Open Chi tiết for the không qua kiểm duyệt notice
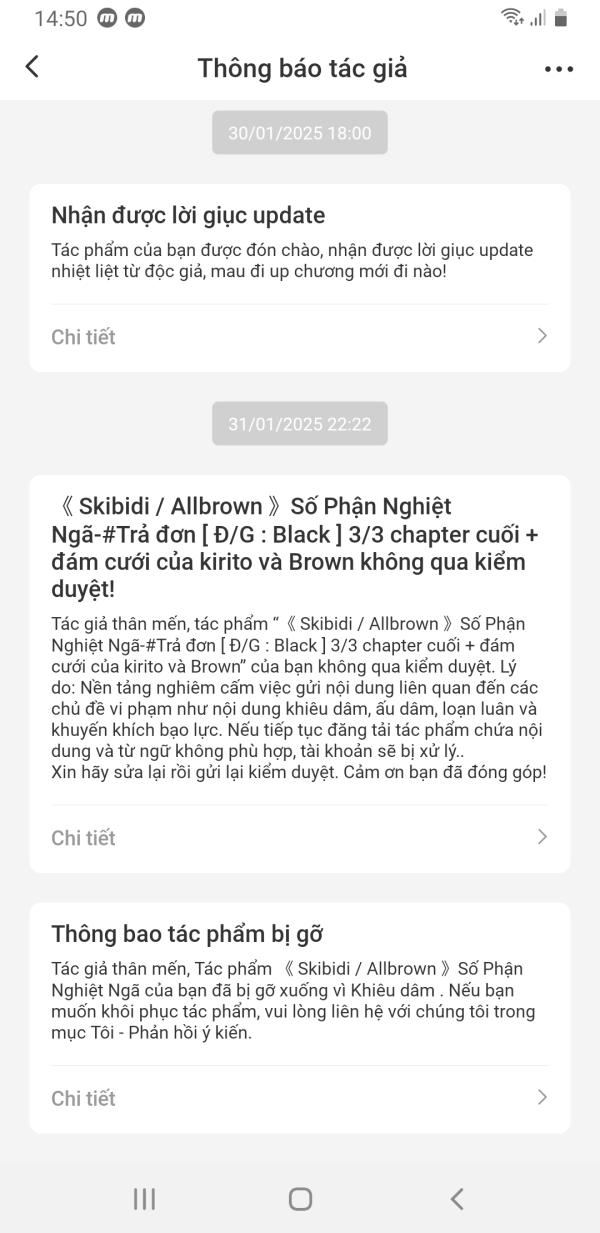The image size is (600, 1233). click(x=299, y=838)
